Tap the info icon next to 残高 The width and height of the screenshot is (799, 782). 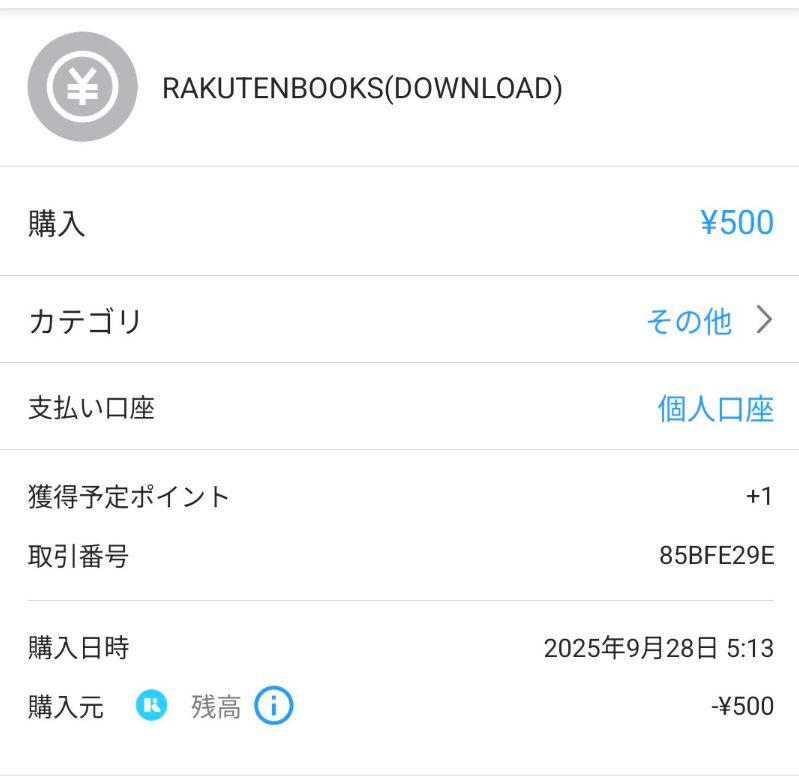pyautogui.click(x=273, y=706)
